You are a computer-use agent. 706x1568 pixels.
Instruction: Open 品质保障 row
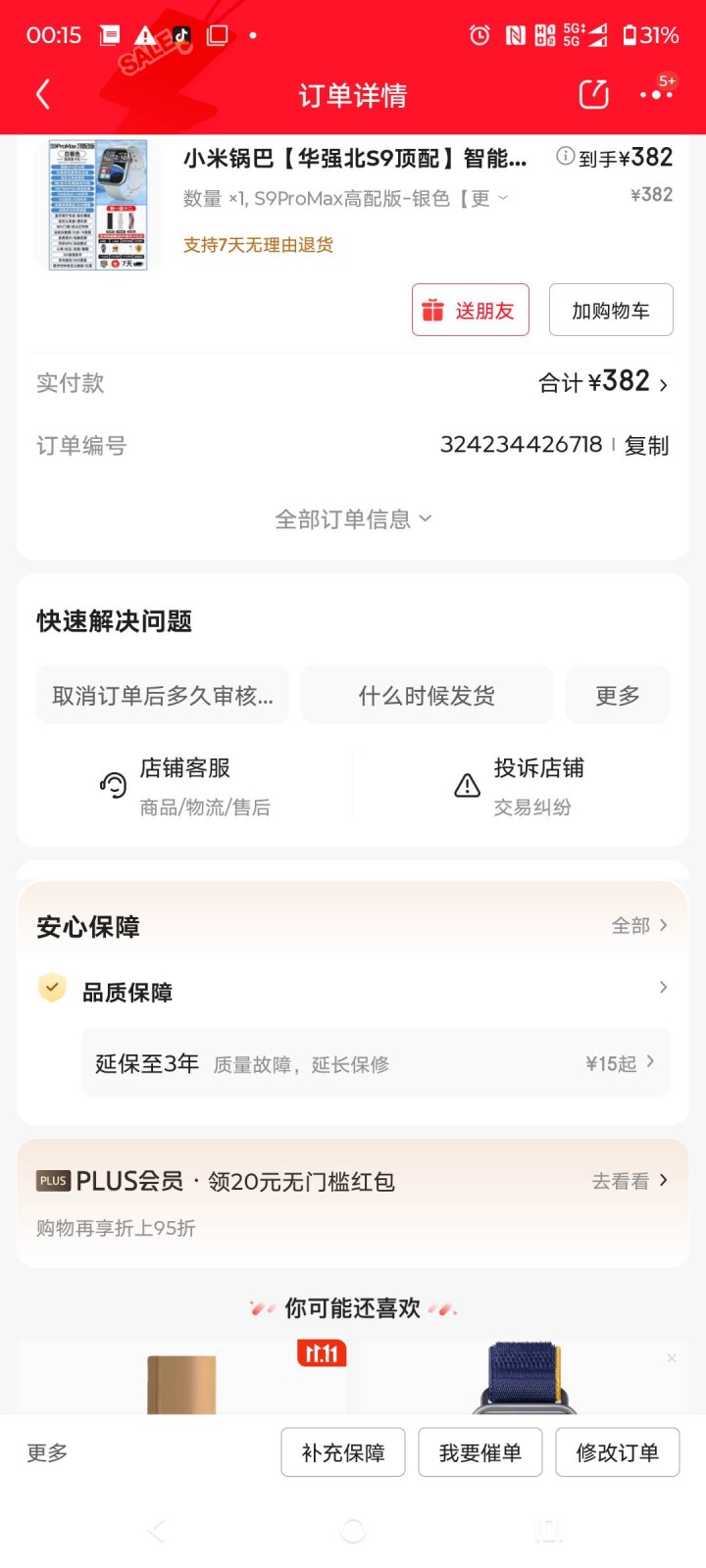(353, 991)
